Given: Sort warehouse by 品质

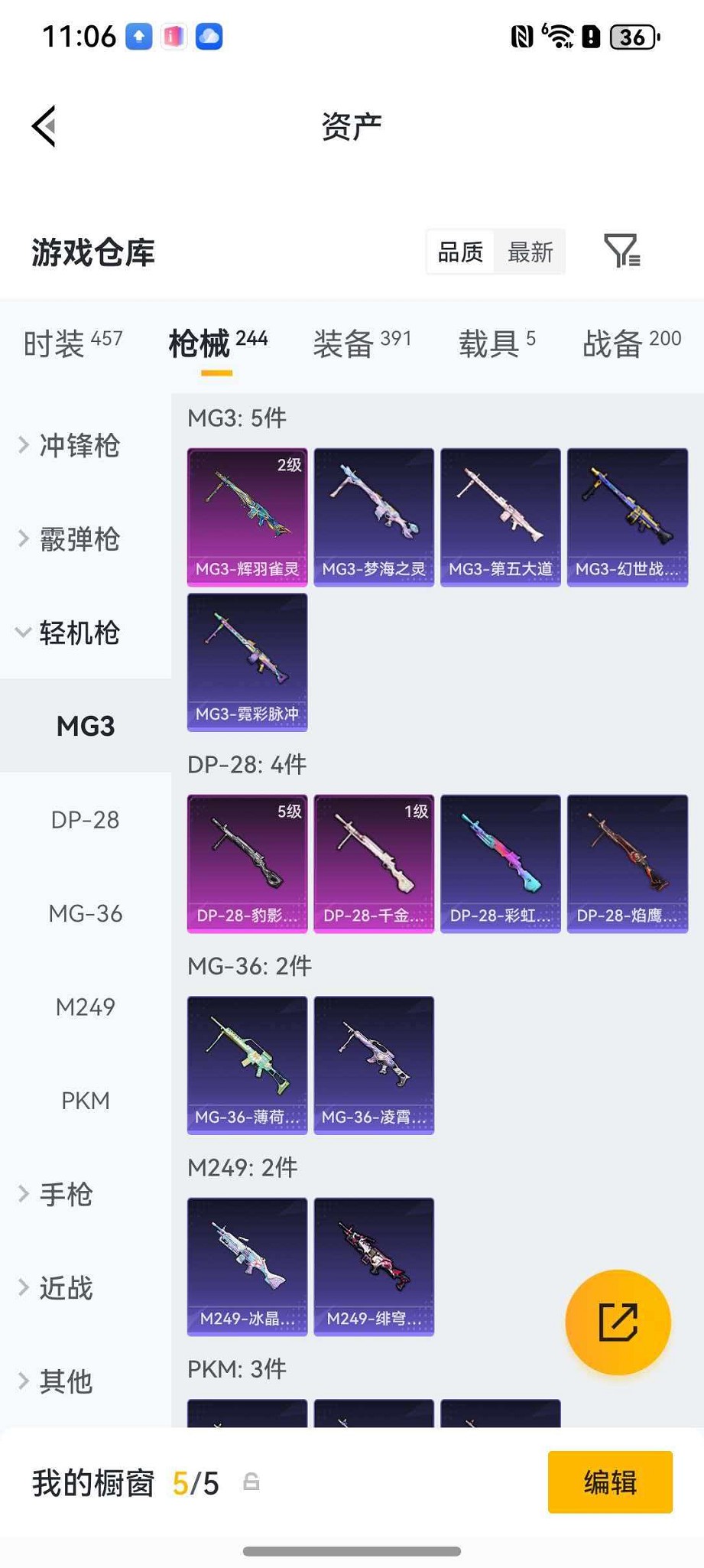Looking at the screenshot, I should coord(460,252).
